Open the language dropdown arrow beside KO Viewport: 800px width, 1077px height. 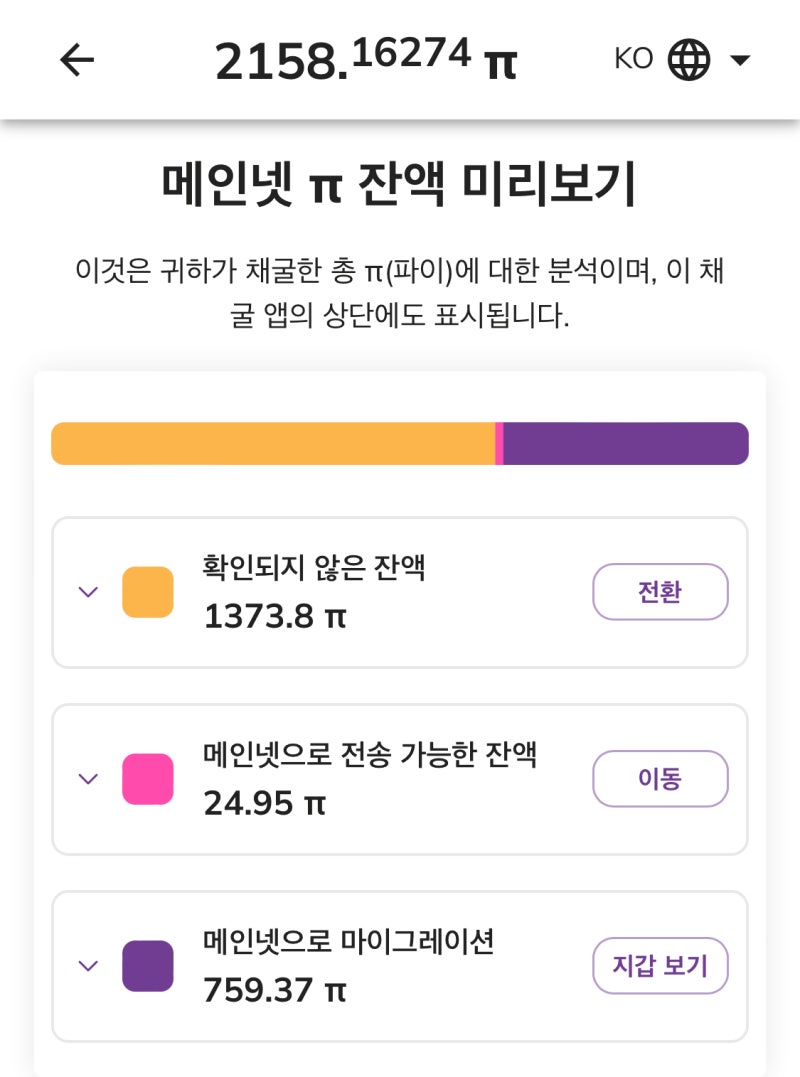tap(738, 60)
